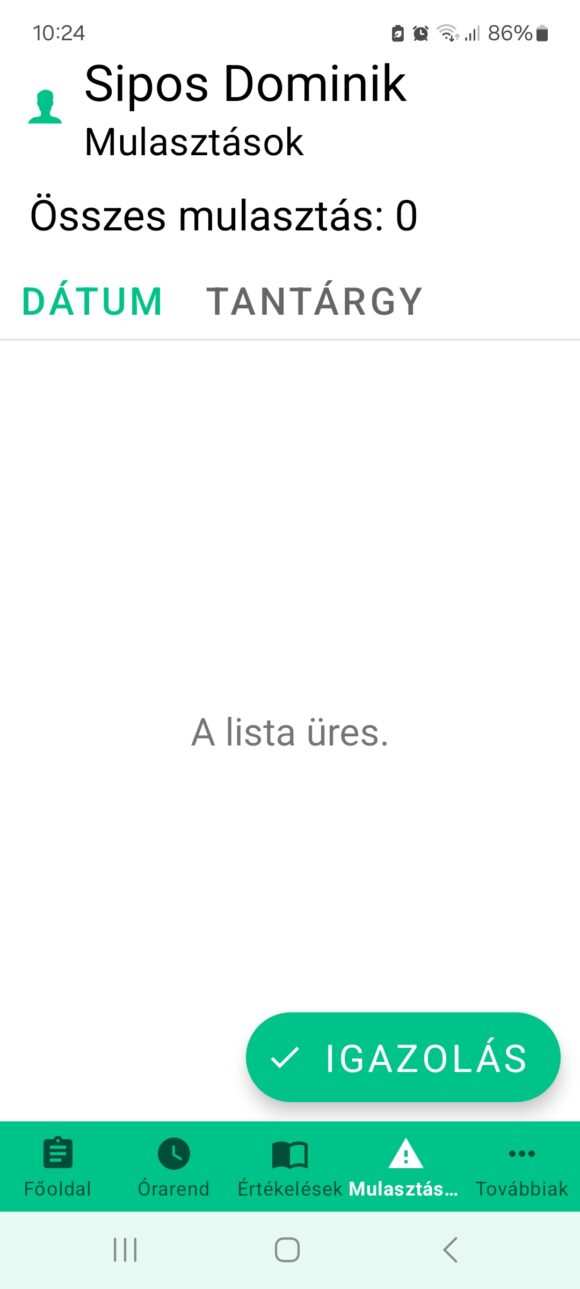Tap the system home button
Image resolution: width=580 pixels, height=1289 pixels.
pos(288,1249)
